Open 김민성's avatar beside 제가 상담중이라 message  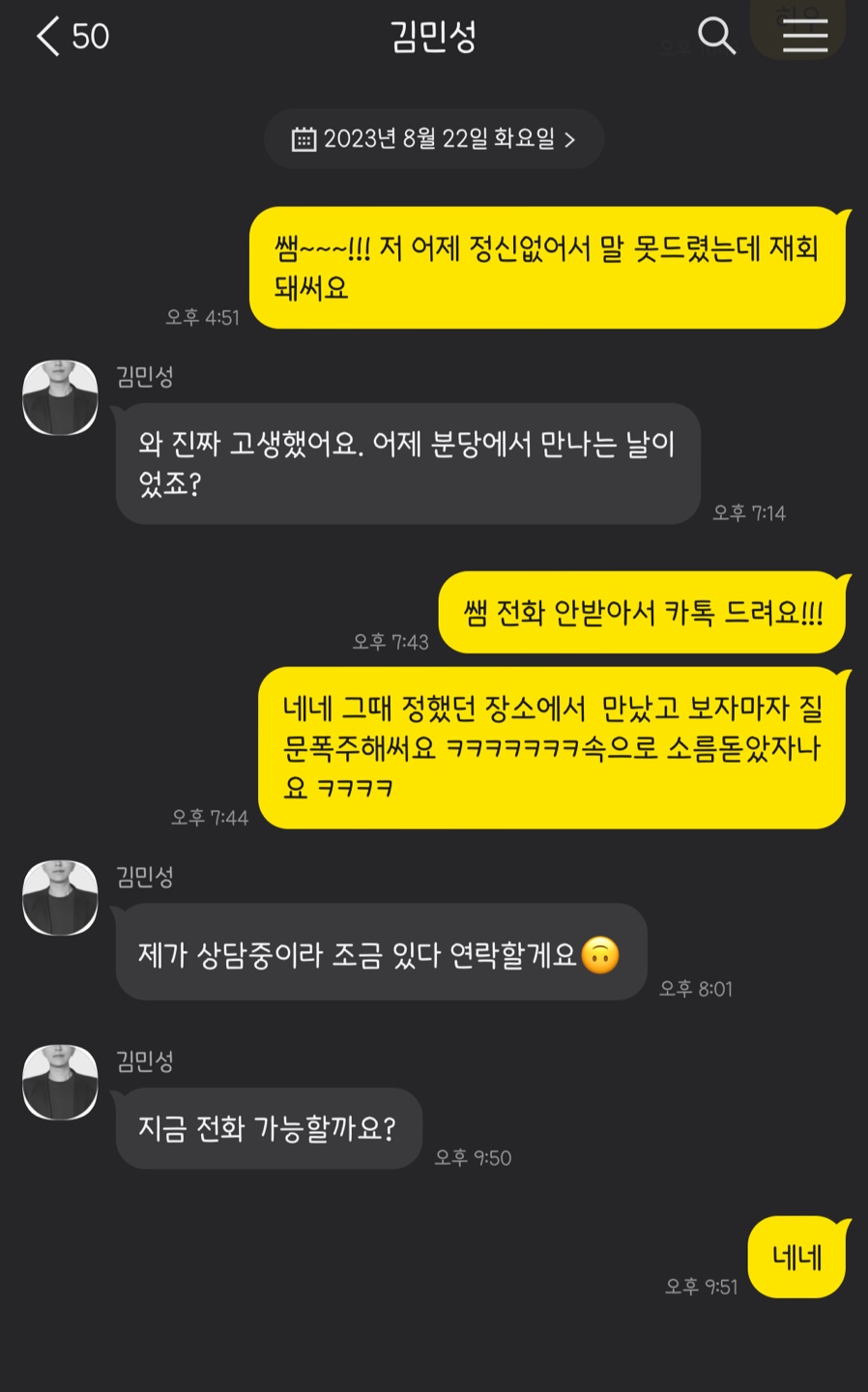tap(60, 898)
